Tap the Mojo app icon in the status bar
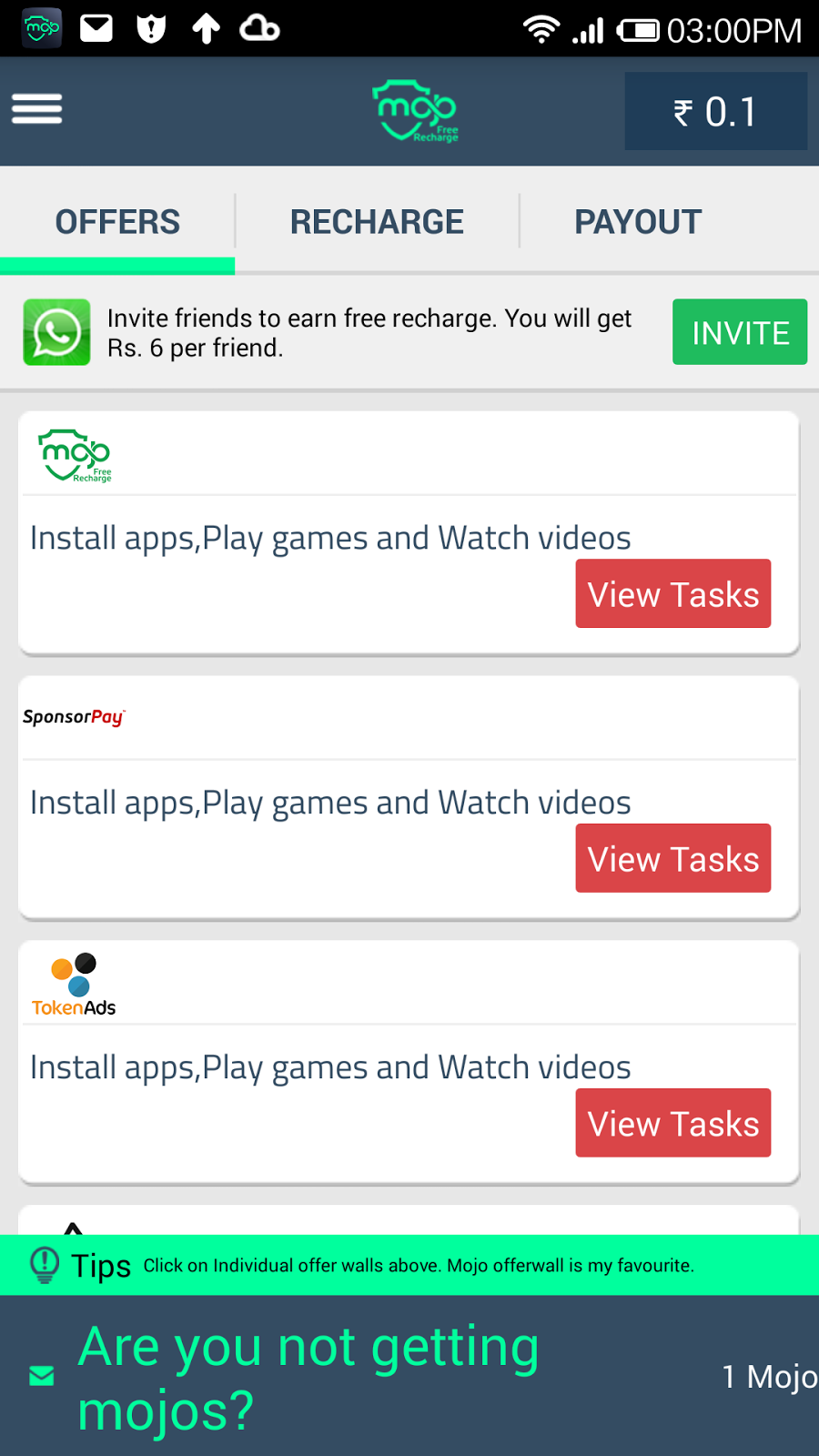The height and width of the screenshot is (1456, 819). tap(40, 27)
